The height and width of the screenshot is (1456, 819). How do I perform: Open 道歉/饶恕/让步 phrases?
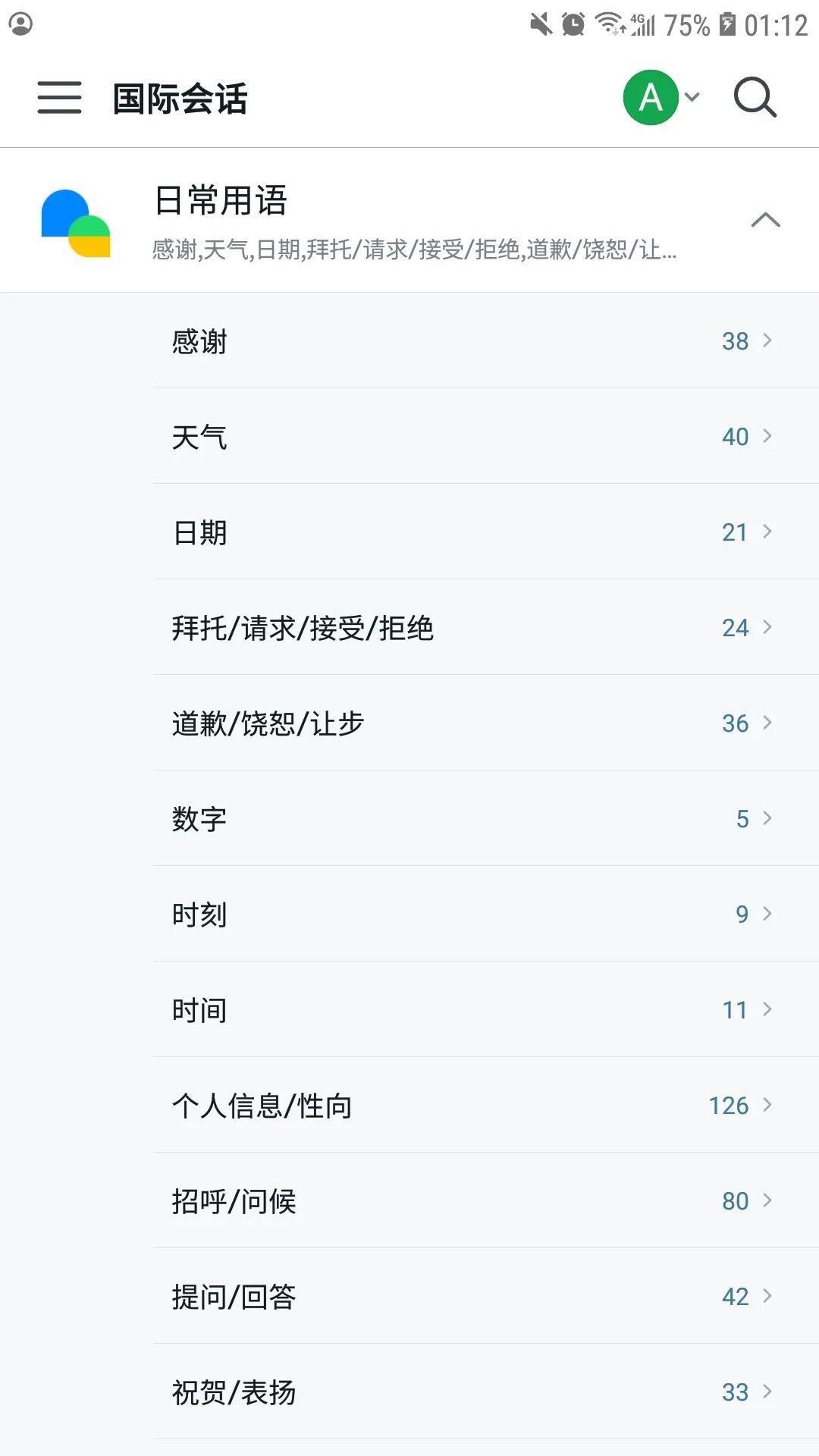[x=485, y=723]
